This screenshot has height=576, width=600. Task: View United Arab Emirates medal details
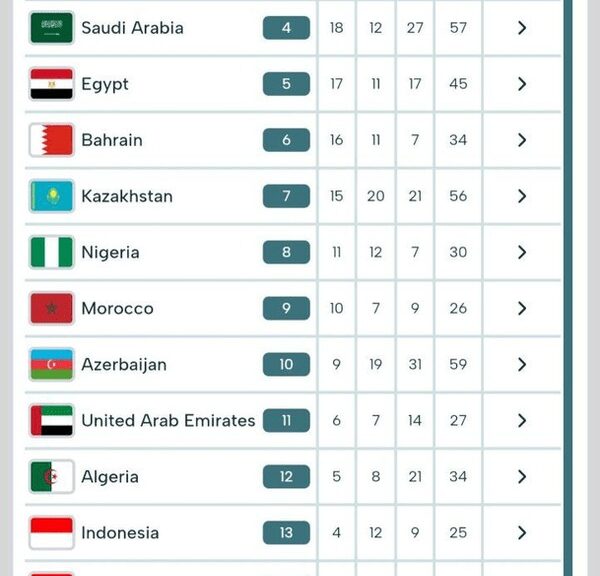point(522,421)
